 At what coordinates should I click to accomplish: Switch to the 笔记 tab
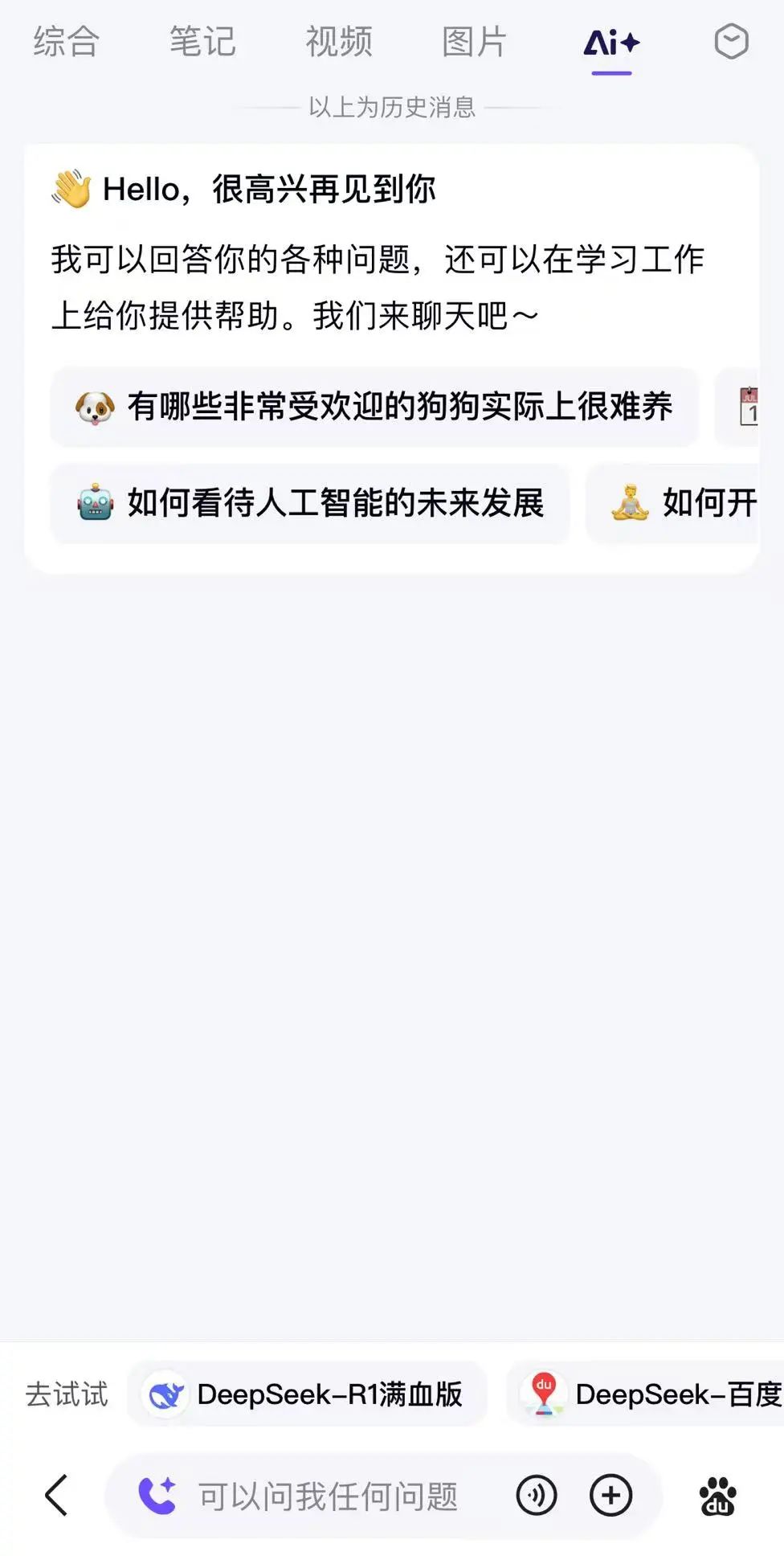click(x=202, y=42)
